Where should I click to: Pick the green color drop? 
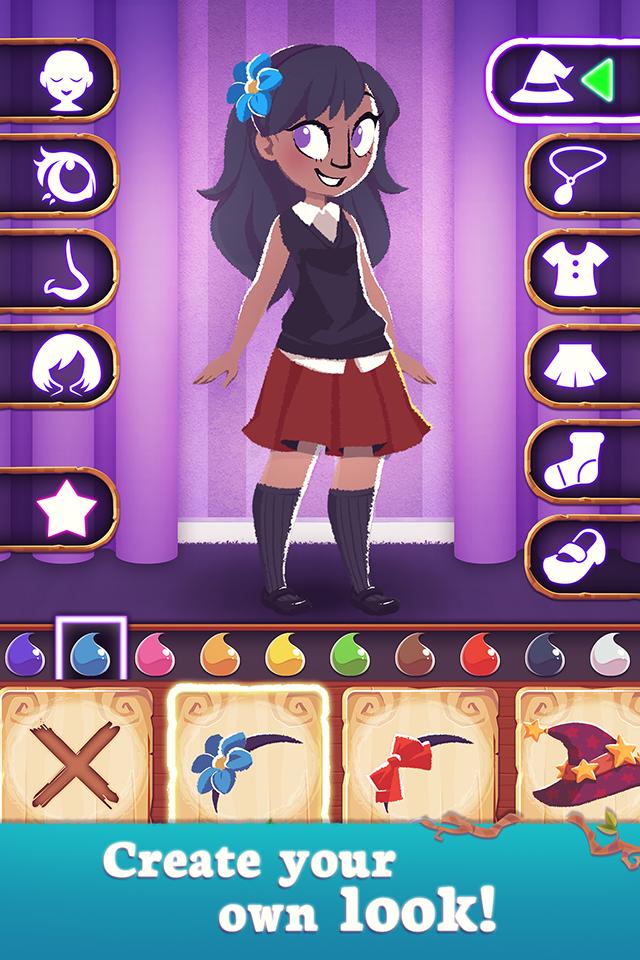tap(346, 655)
